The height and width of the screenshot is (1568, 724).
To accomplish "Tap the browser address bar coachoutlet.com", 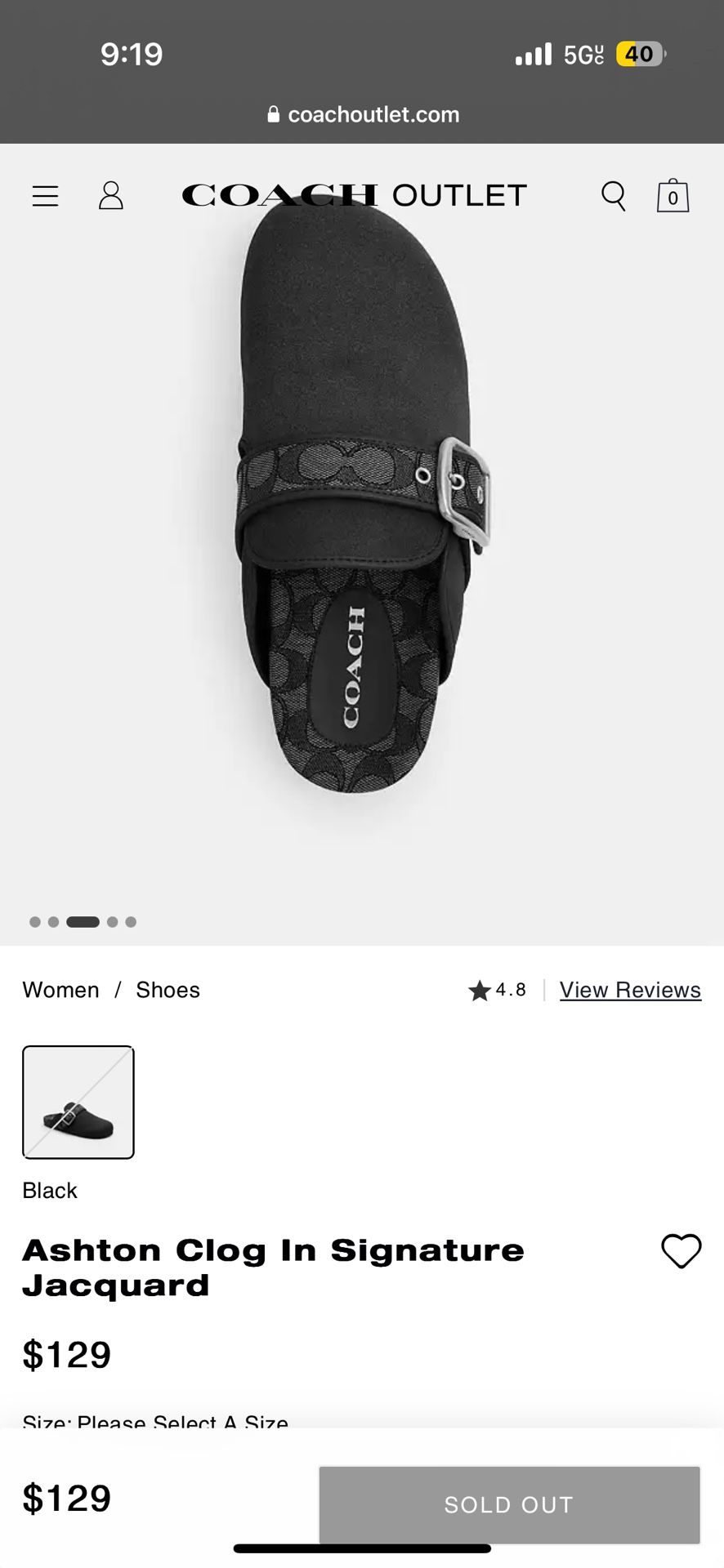I will click(x=363, y=114).
